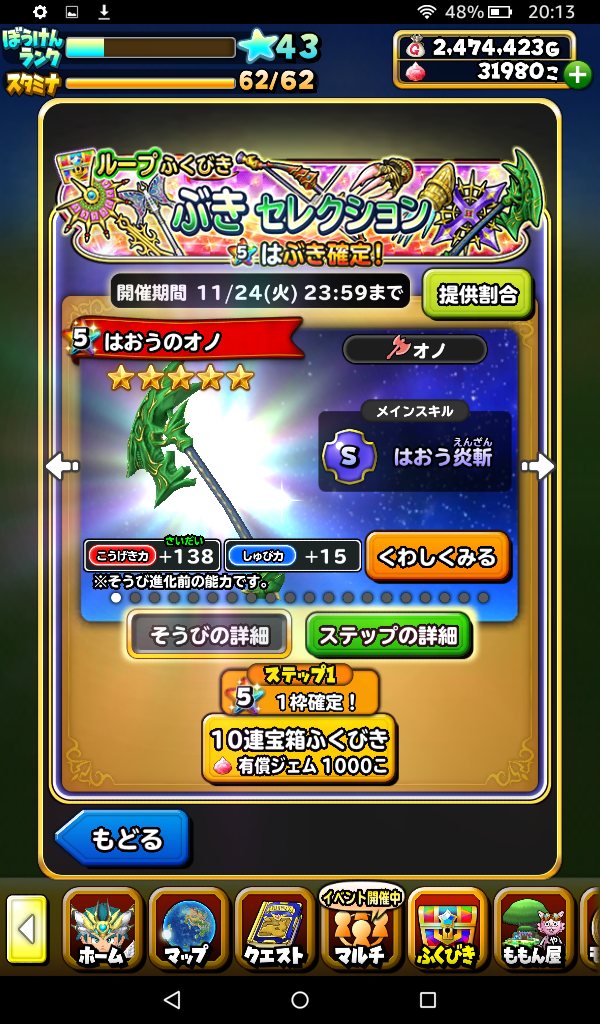The image size is (600, 1024).
Task: Show the previous weapon with left arrow
Action: pyautogui.click(x=62, y=466)
